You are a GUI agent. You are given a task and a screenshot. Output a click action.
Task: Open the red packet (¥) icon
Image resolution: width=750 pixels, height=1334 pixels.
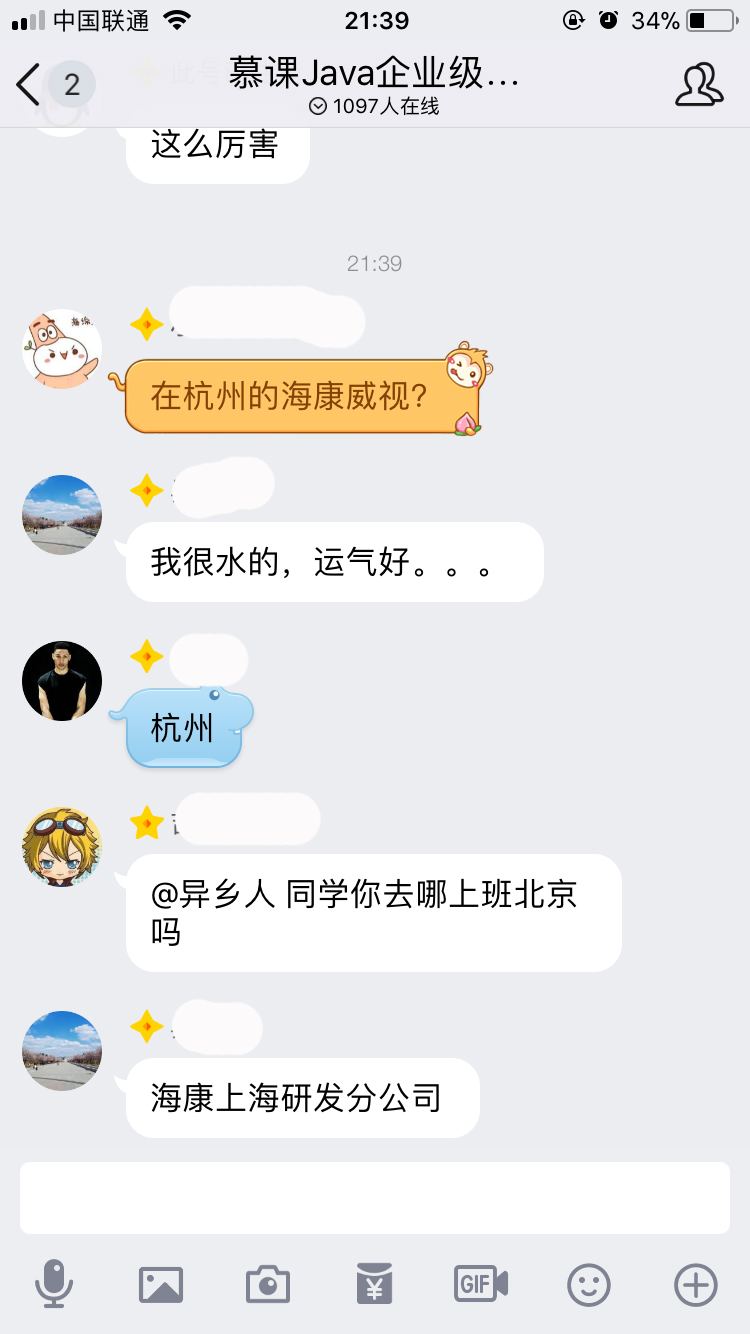374,1285
